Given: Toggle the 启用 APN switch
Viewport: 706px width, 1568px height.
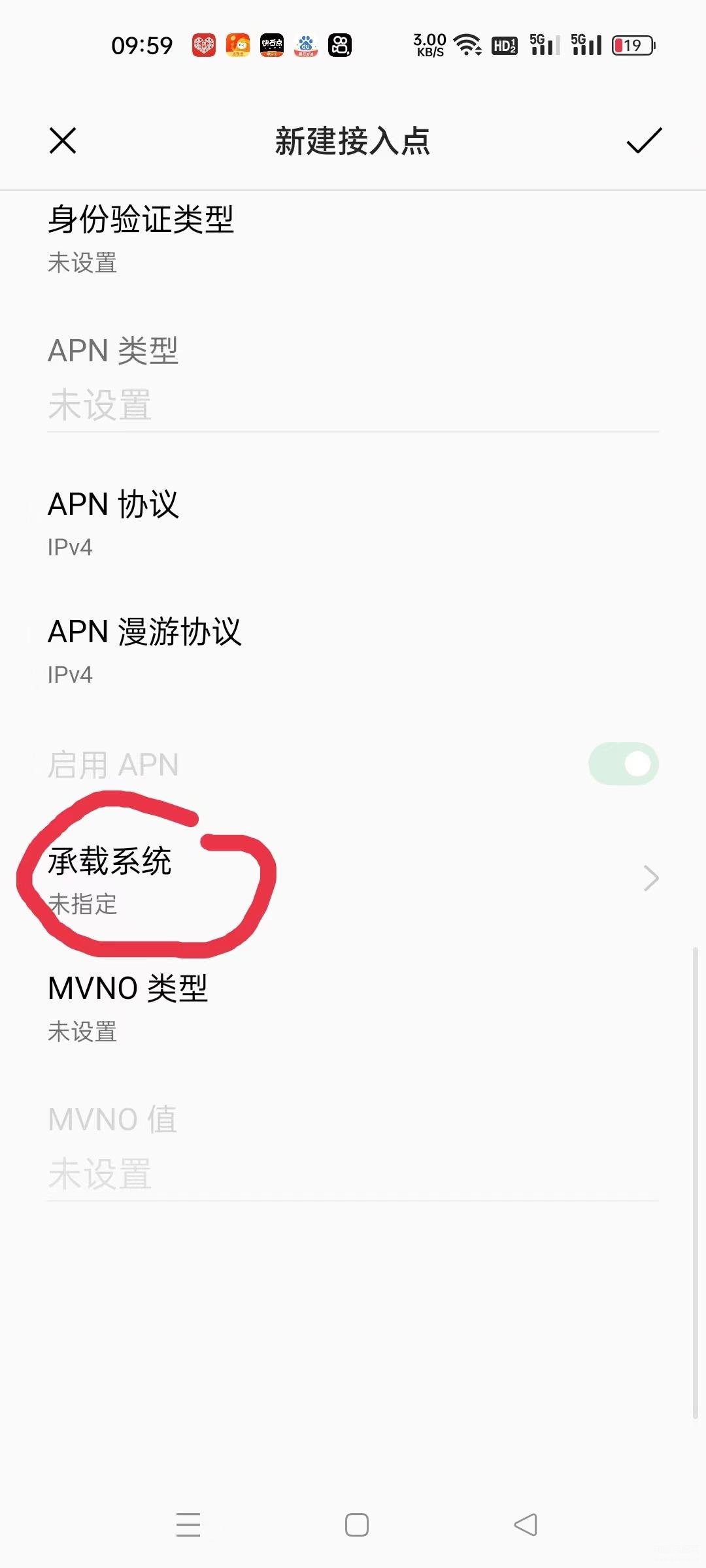Looking at the screenshot, I should 623,764.
